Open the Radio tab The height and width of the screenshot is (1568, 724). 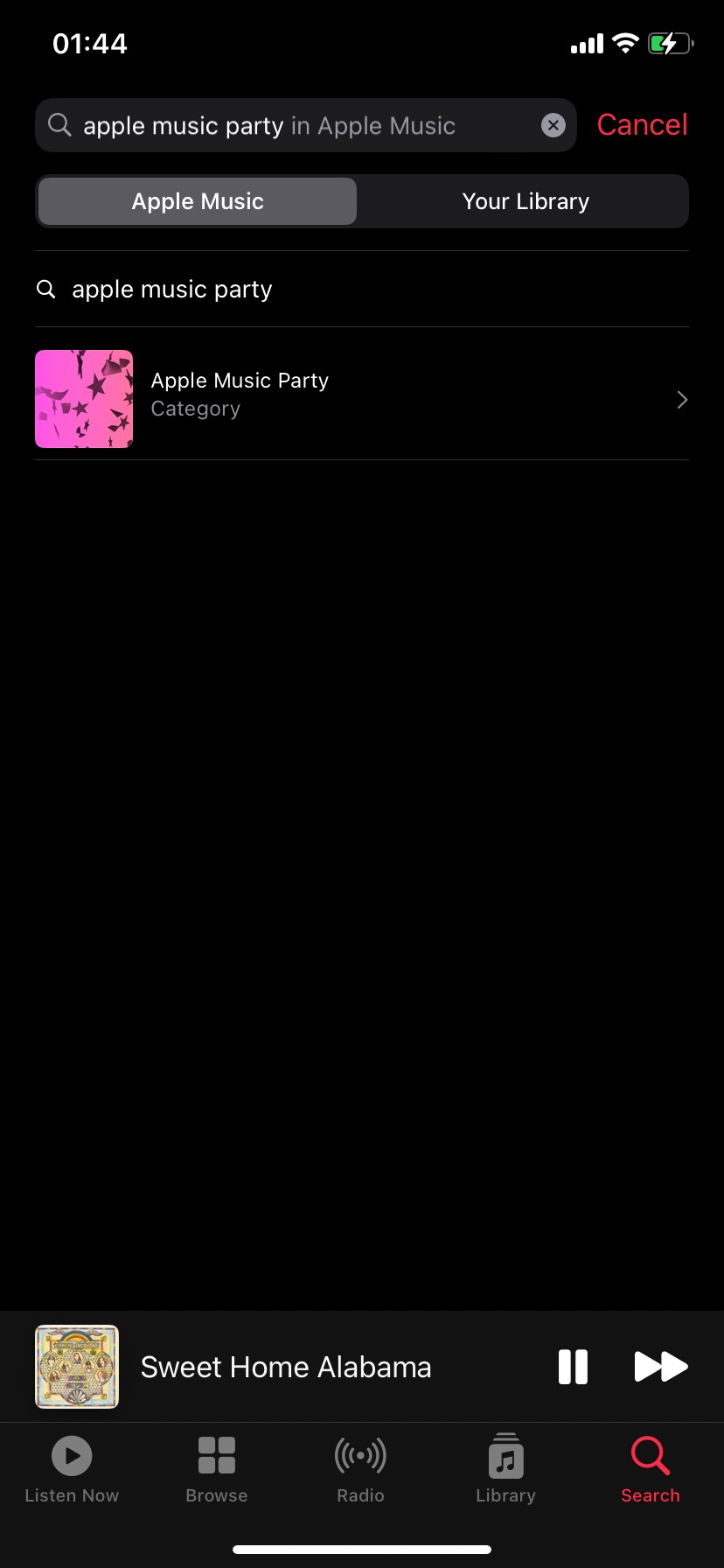tap(360, 1470)
